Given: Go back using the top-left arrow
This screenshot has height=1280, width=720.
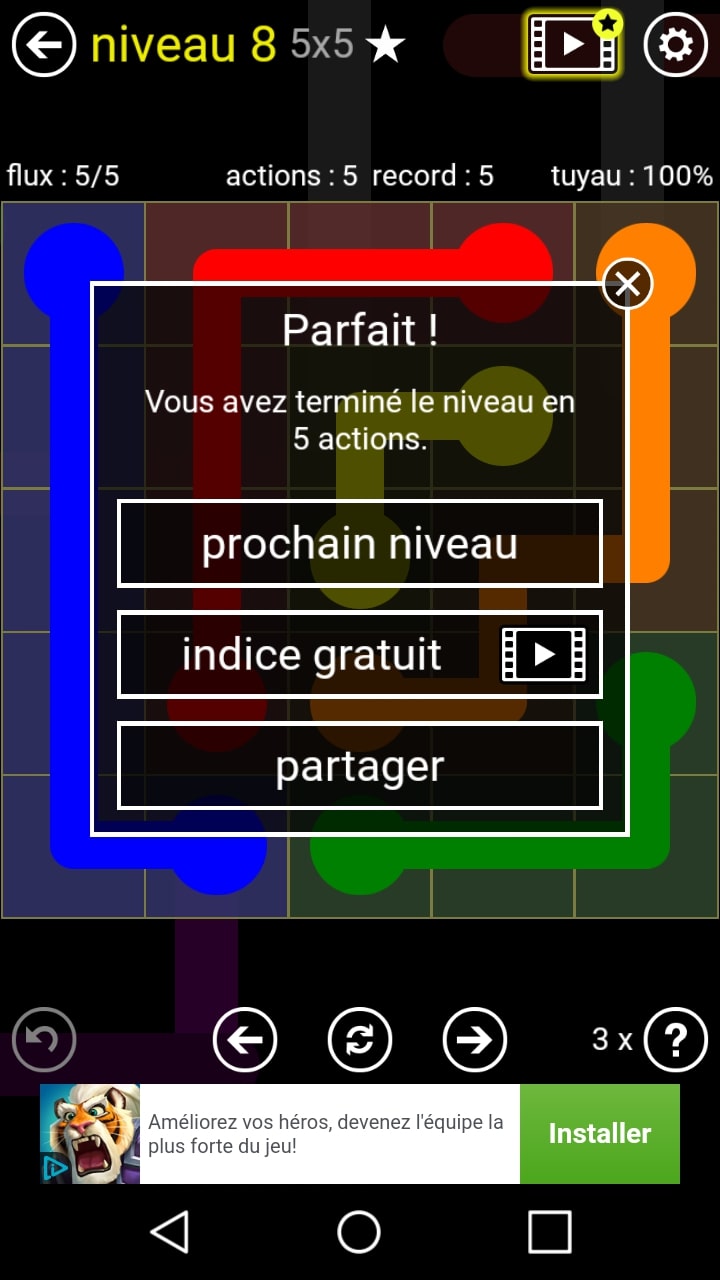Looking at the screenshot, I should (x=44, y=45).
